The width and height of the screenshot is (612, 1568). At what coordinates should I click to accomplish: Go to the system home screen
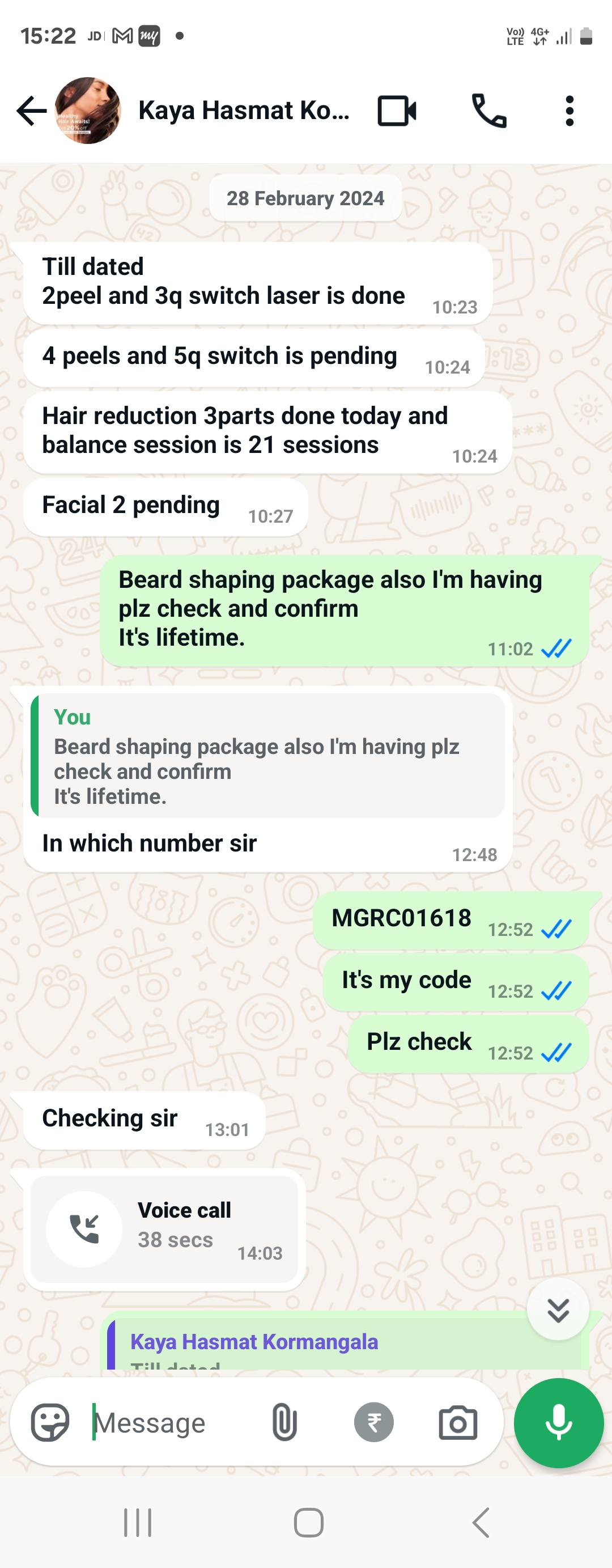[x=308, y=1523]
